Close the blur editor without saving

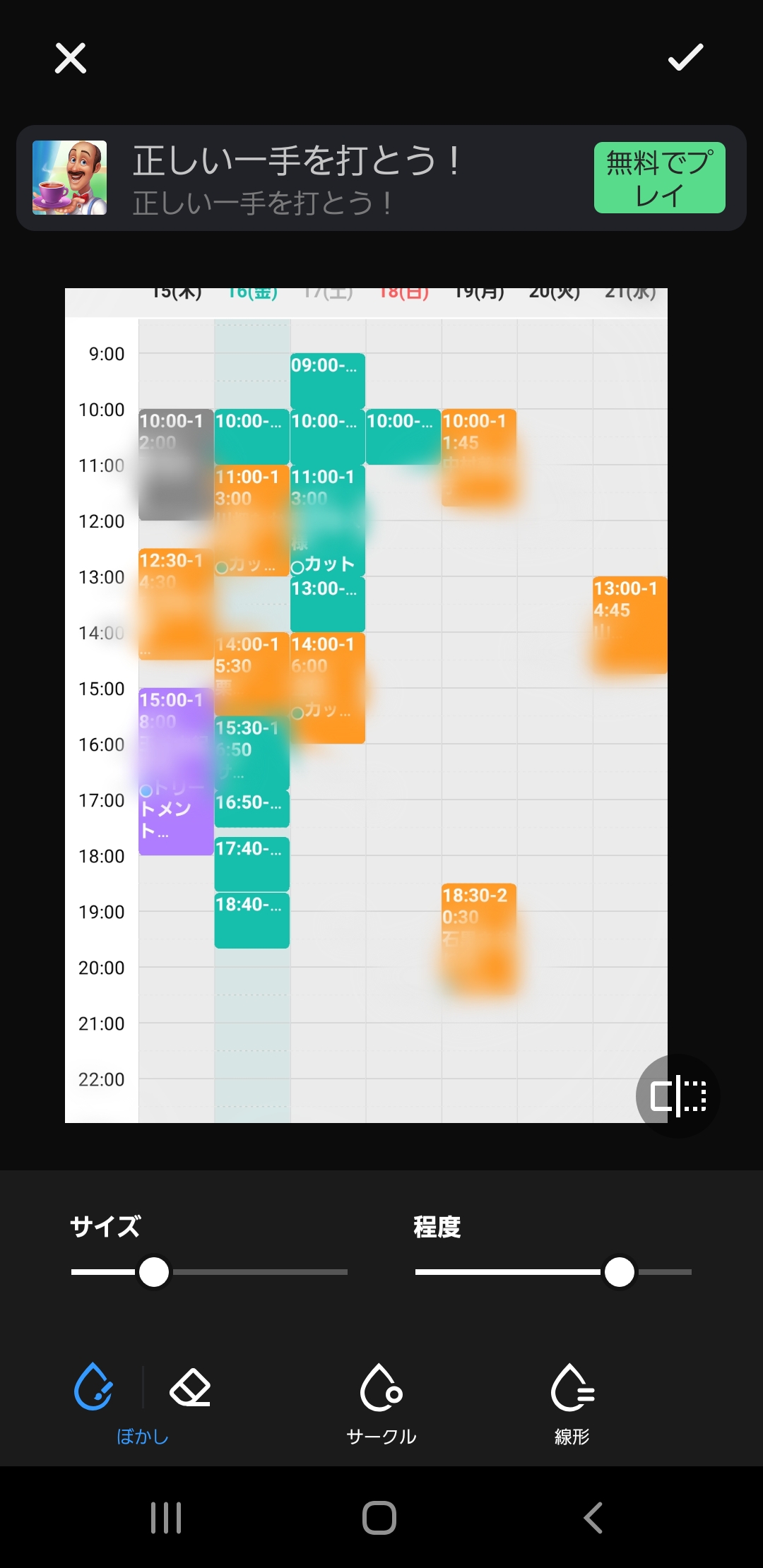pos(71,58)
